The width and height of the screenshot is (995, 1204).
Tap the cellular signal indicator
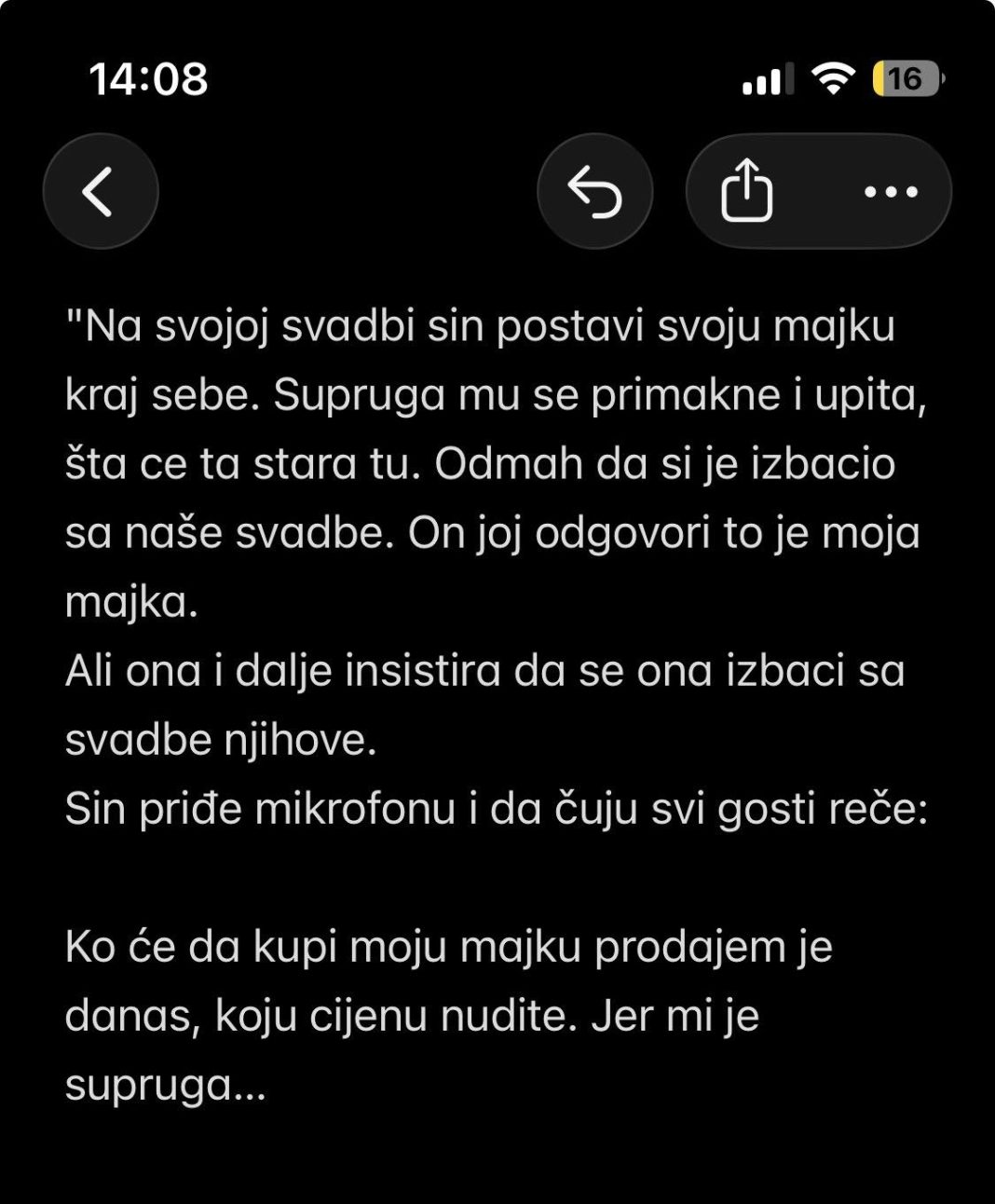[767, 82]
